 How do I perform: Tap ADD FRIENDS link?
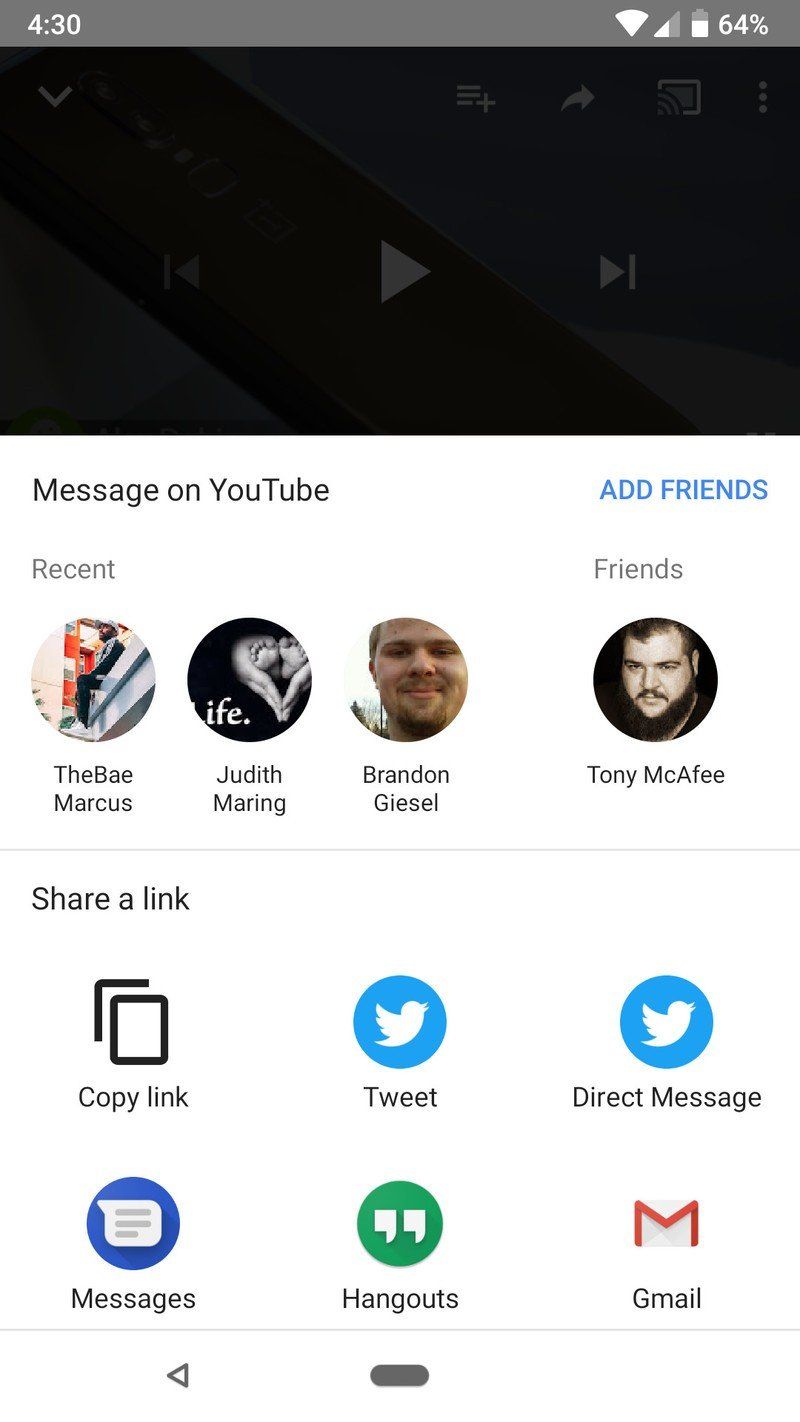coord(684,490)
